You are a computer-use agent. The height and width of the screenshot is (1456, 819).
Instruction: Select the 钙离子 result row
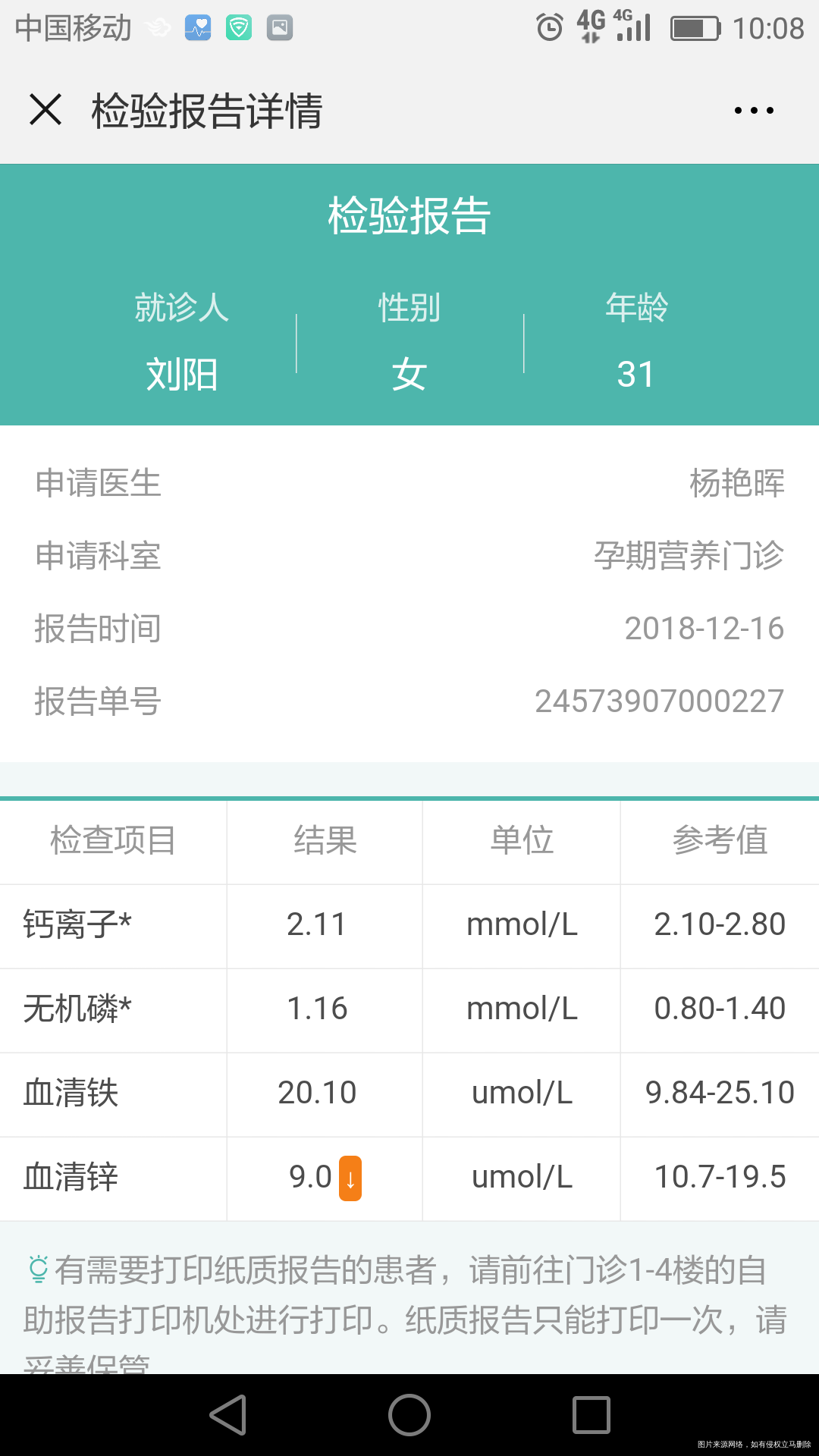pos(409,926)
